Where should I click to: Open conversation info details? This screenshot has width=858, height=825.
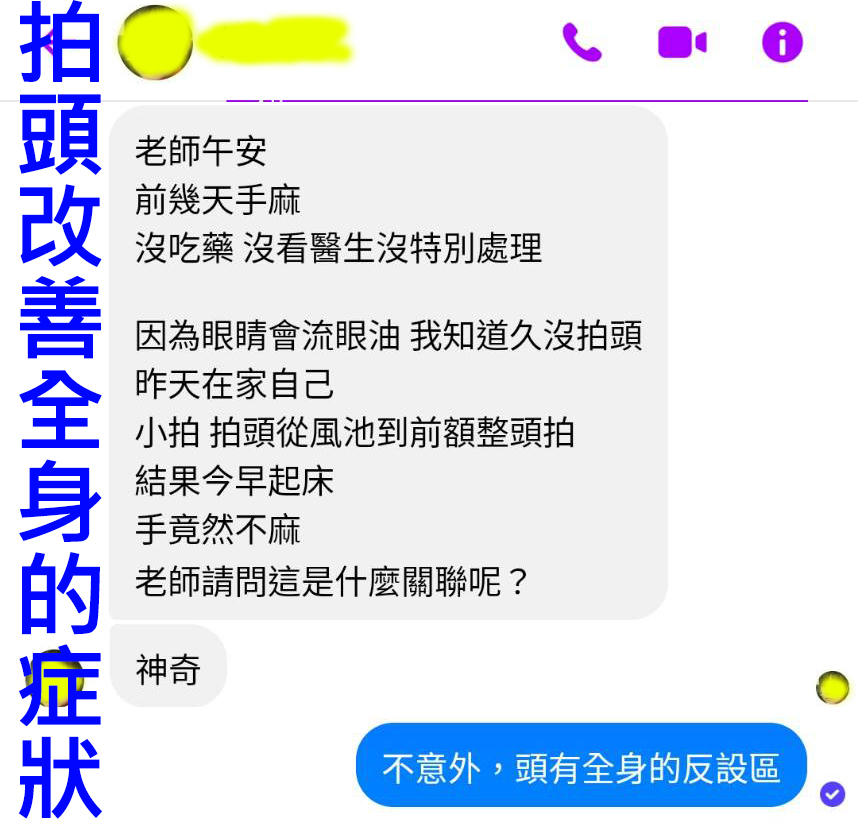click(782, 42)
